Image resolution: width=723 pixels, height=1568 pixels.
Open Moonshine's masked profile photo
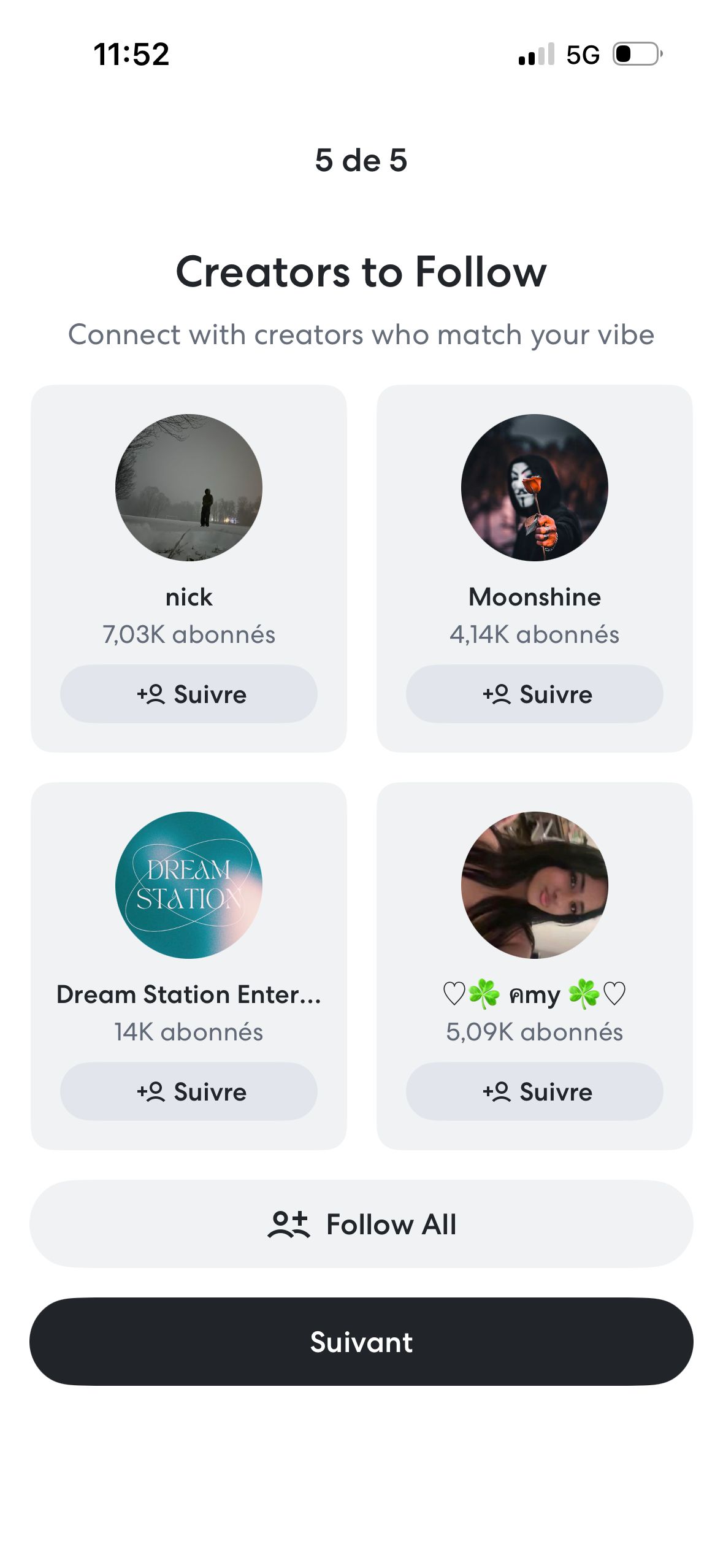[534, 488]
